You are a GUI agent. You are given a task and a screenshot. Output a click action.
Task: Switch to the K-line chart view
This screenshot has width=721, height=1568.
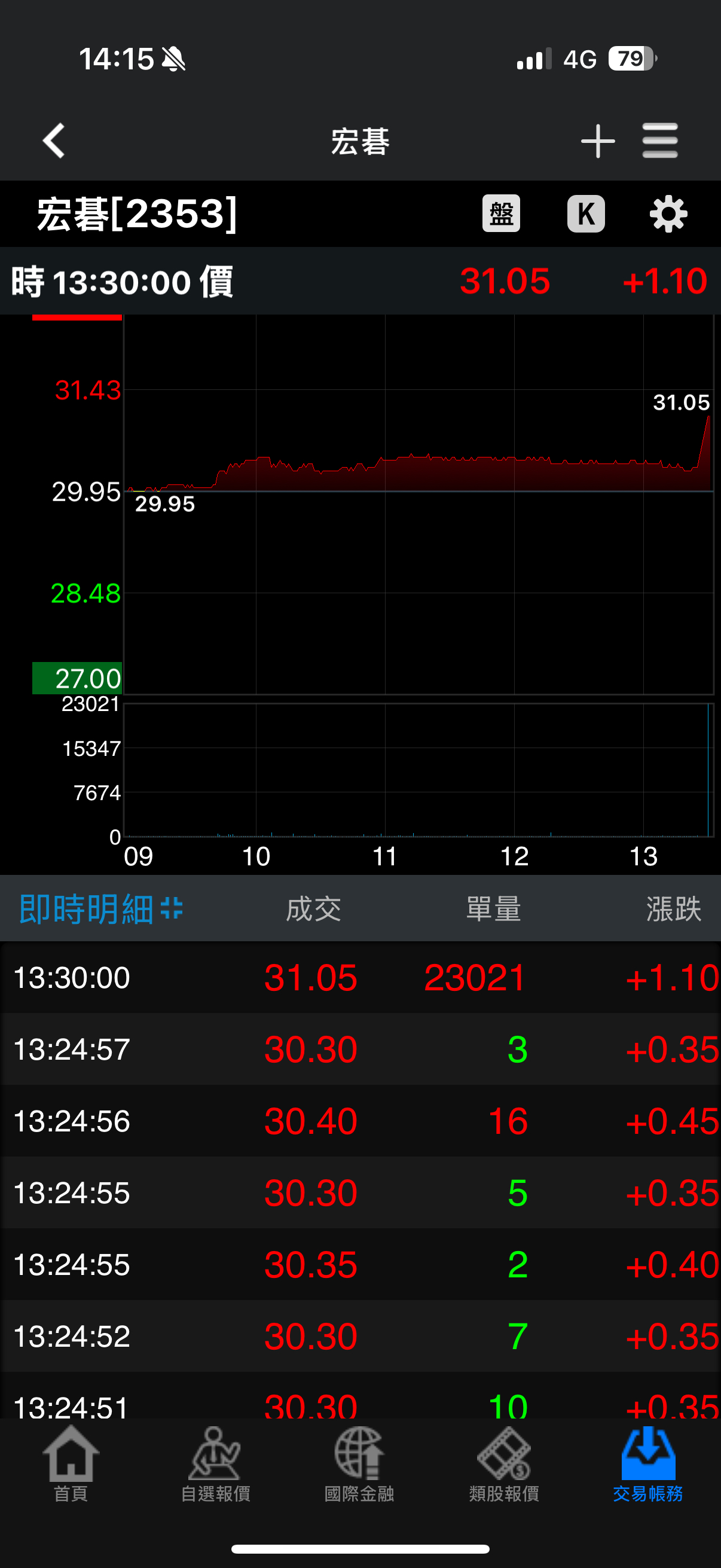pyautogui.click(x=585, y=213)
